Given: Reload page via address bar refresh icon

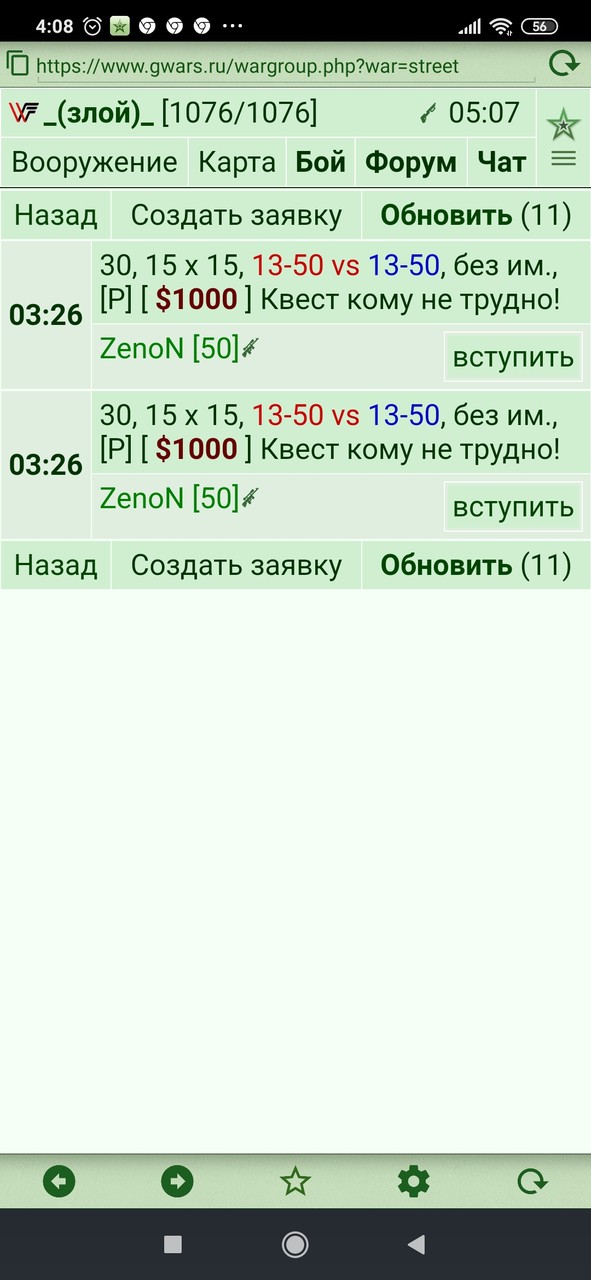Looking at the screenshot, I should pyautogui.click(x=564, y=65).
